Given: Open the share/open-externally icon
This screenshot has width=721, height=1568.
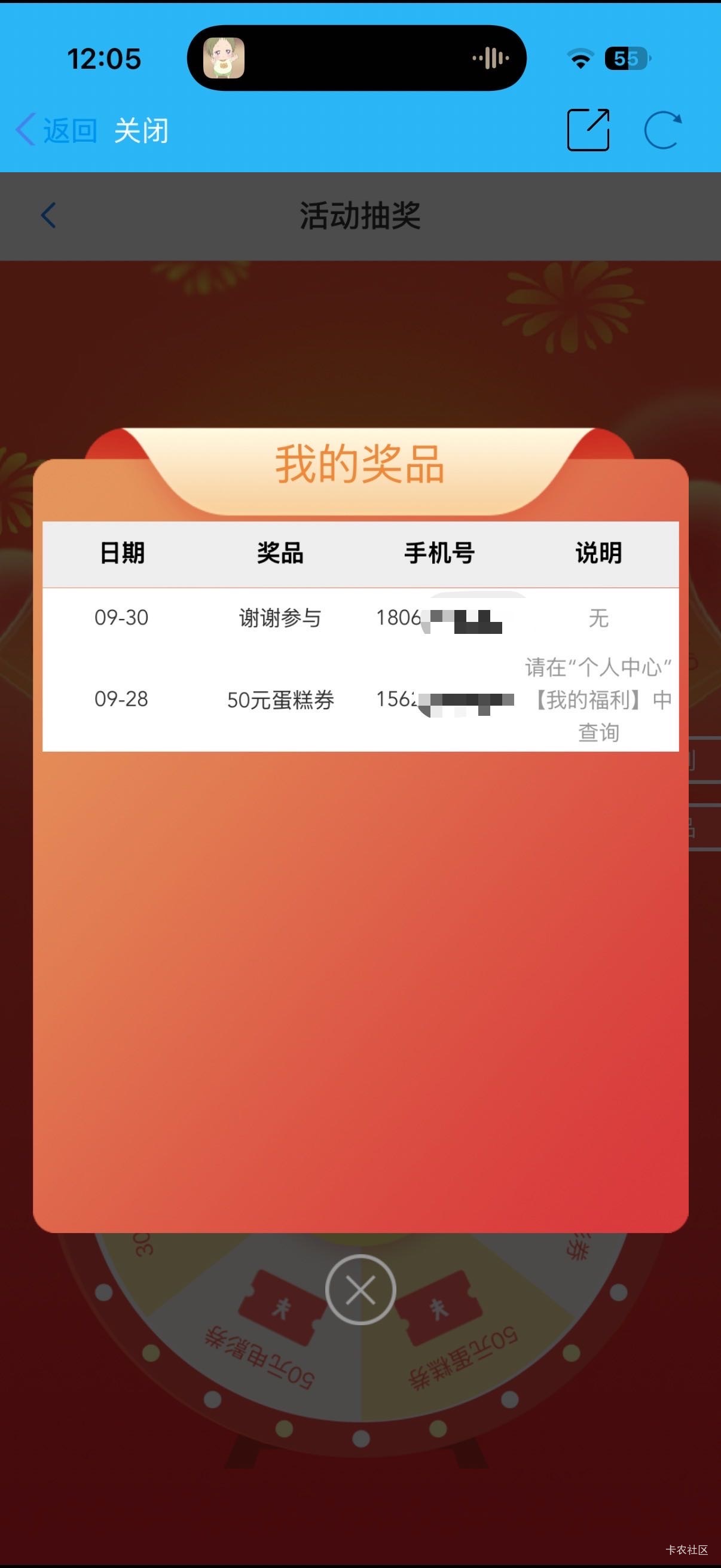Looking at the screenshot, I should (x=588, y=130).
